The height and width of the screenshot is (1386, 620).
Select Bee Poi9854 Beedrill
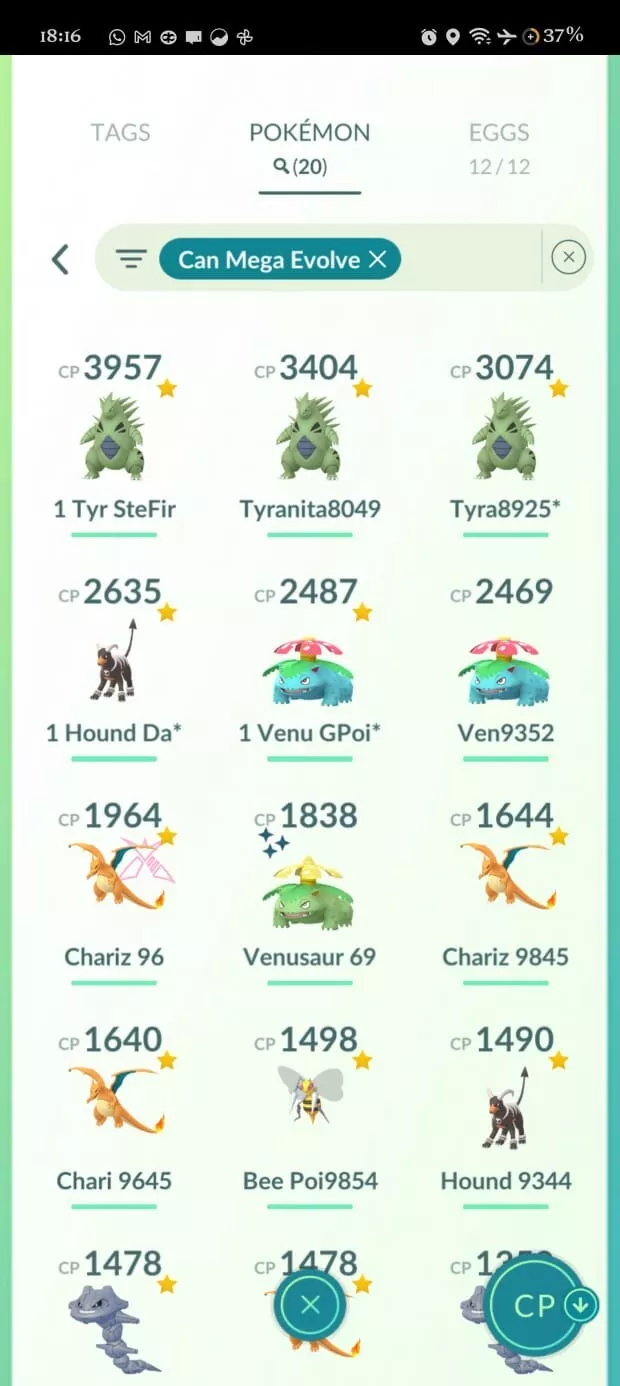pyautogui.click(x=310, y=1109)
